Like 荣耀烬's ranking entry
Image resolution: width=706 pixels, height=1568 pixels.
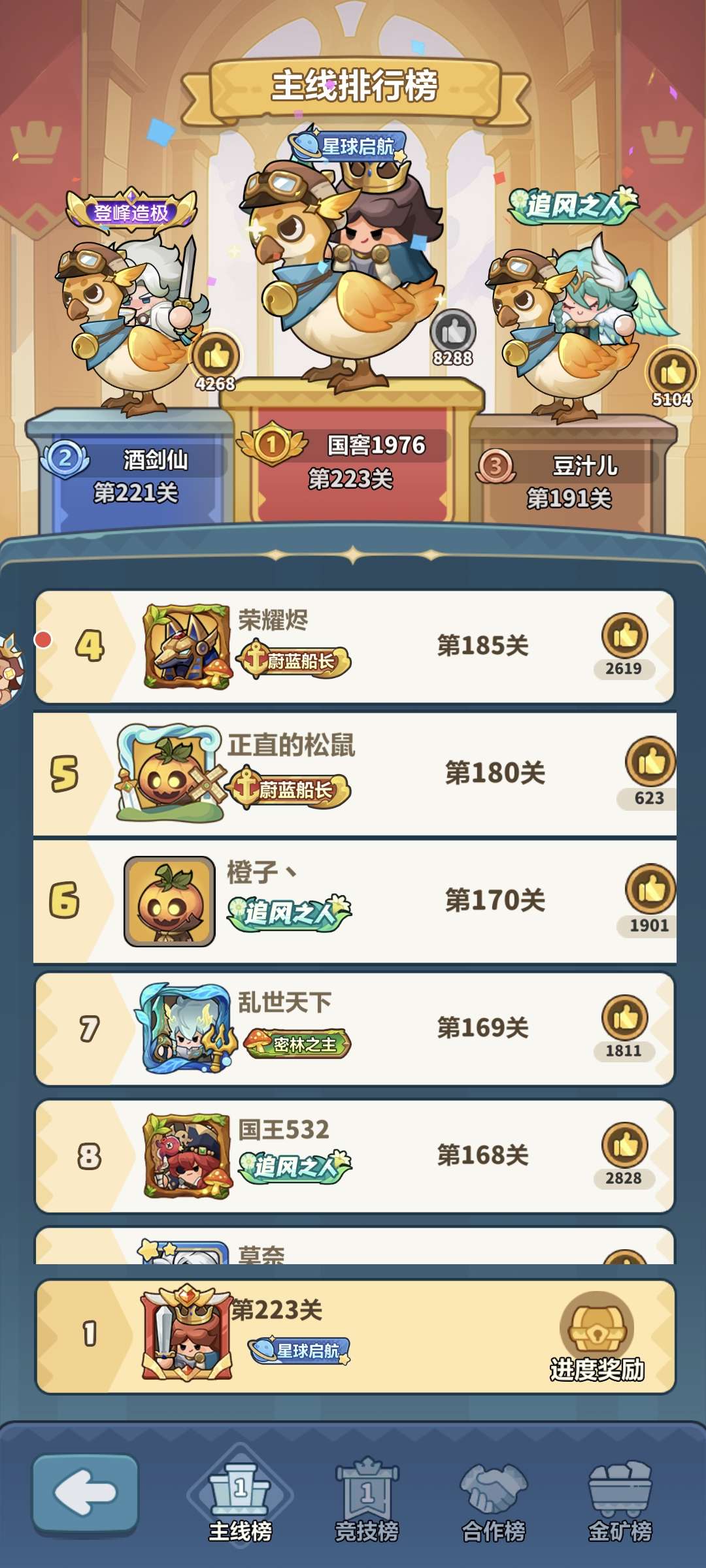pyautogui.click(x=625, y=635)
